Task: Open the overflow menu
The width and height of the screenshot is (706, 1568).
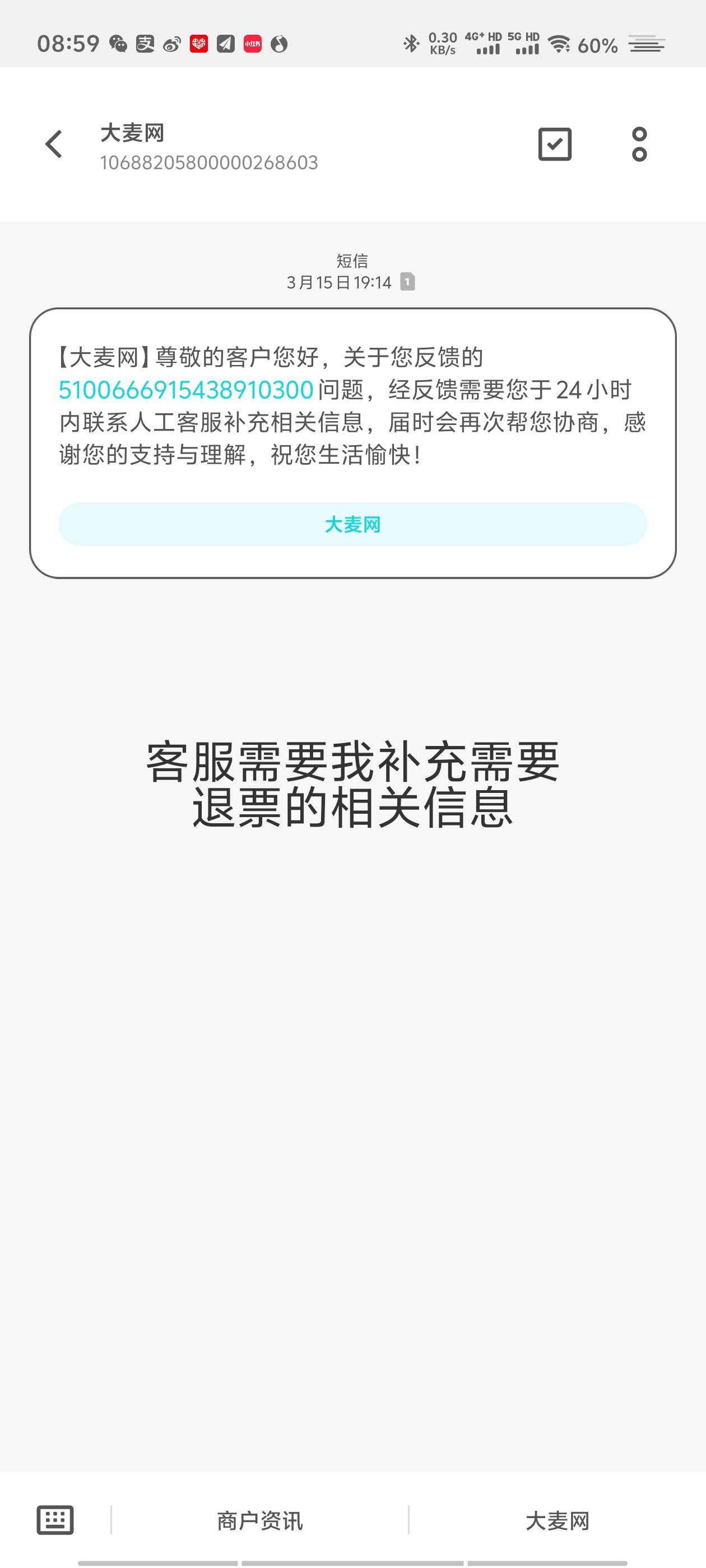Action: pyautogui.click(x=639, y=144)
